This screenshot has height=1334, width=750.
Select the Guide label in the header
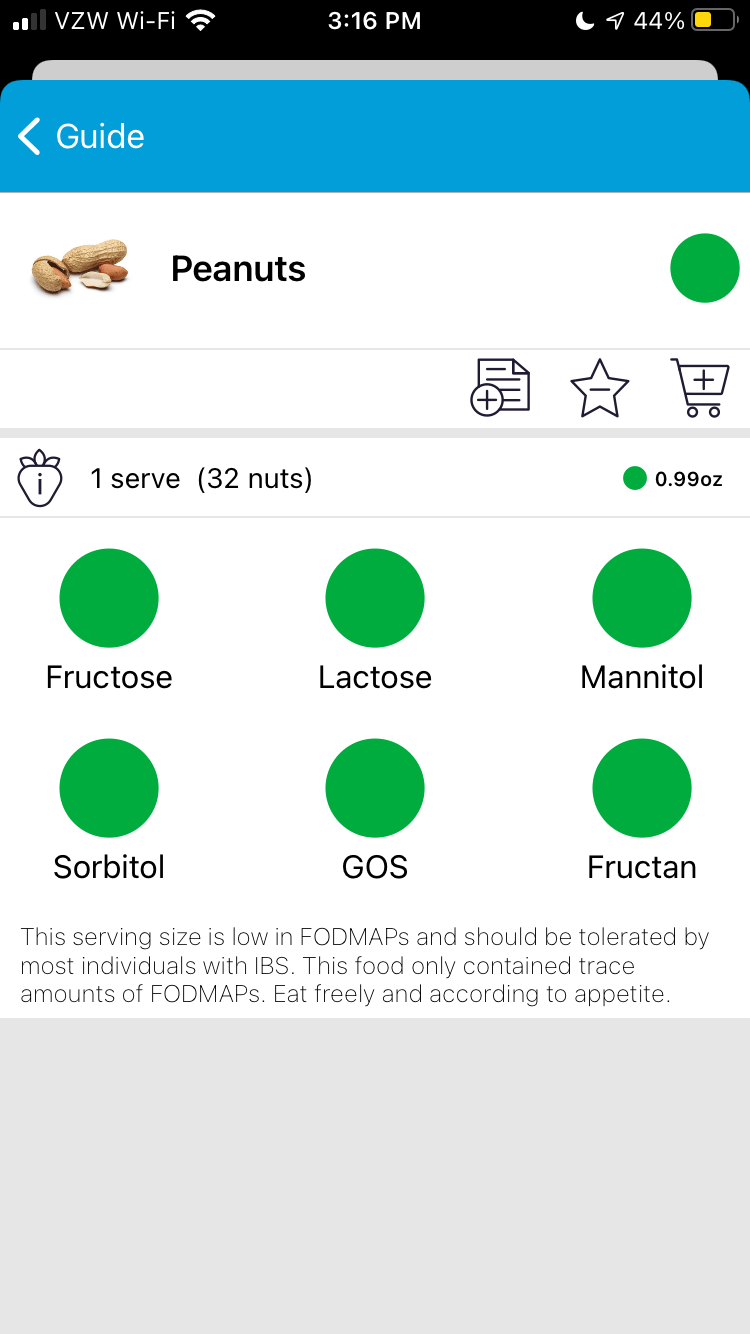(x=99, y=136)
